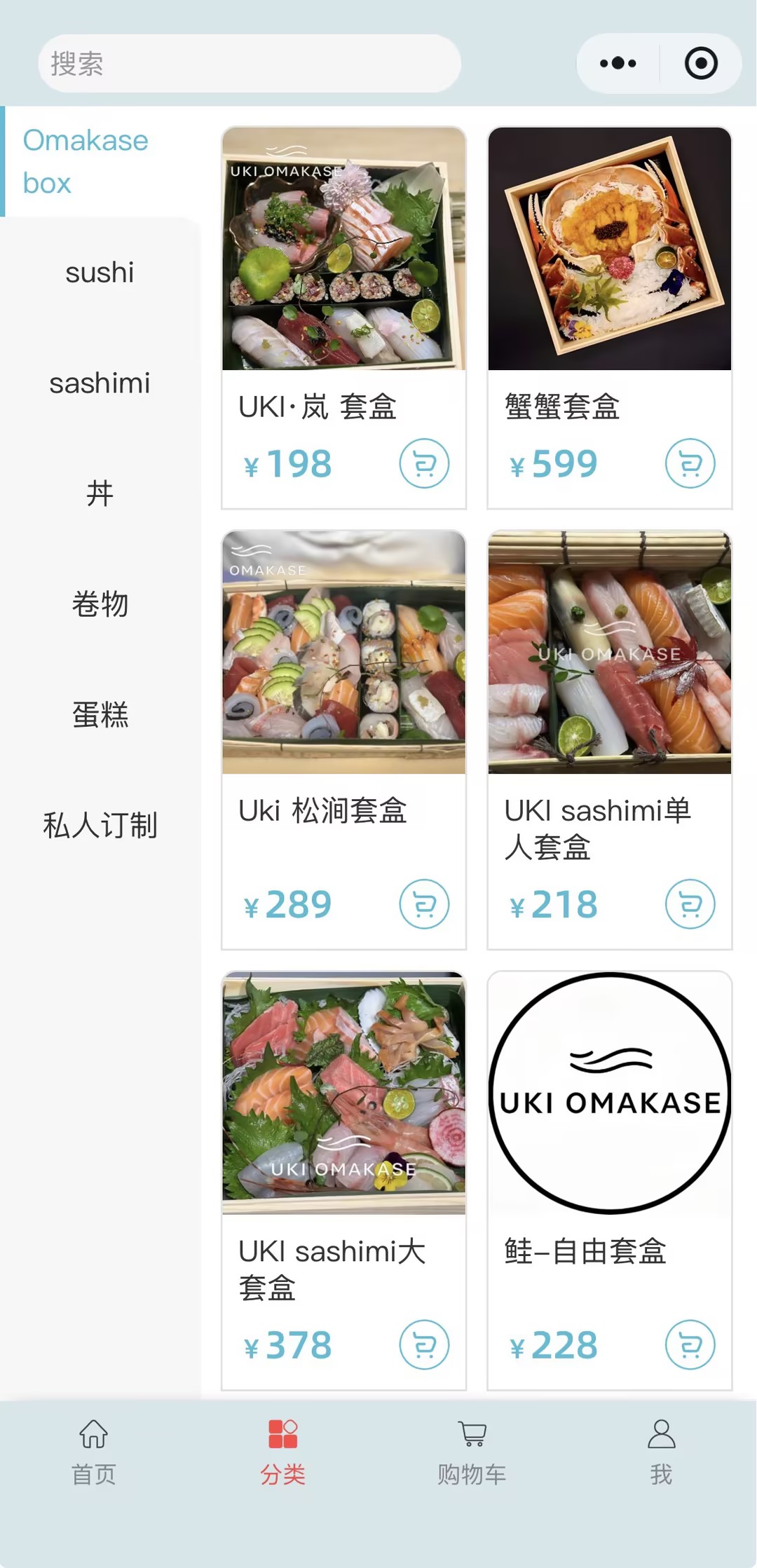This screenshot has height=1568, width=757.
Task: View the Uki 松涧套盒 product
Action: point(343,739)
